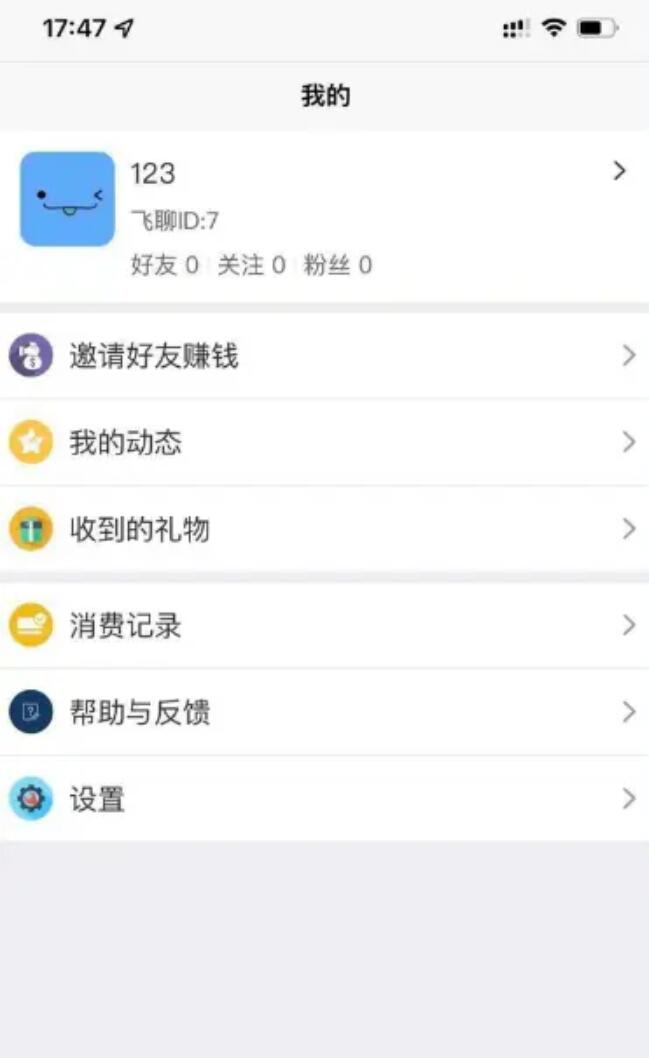Open 收到的礼物 row
Viewport: 649px width, 1058px height.
324,529
